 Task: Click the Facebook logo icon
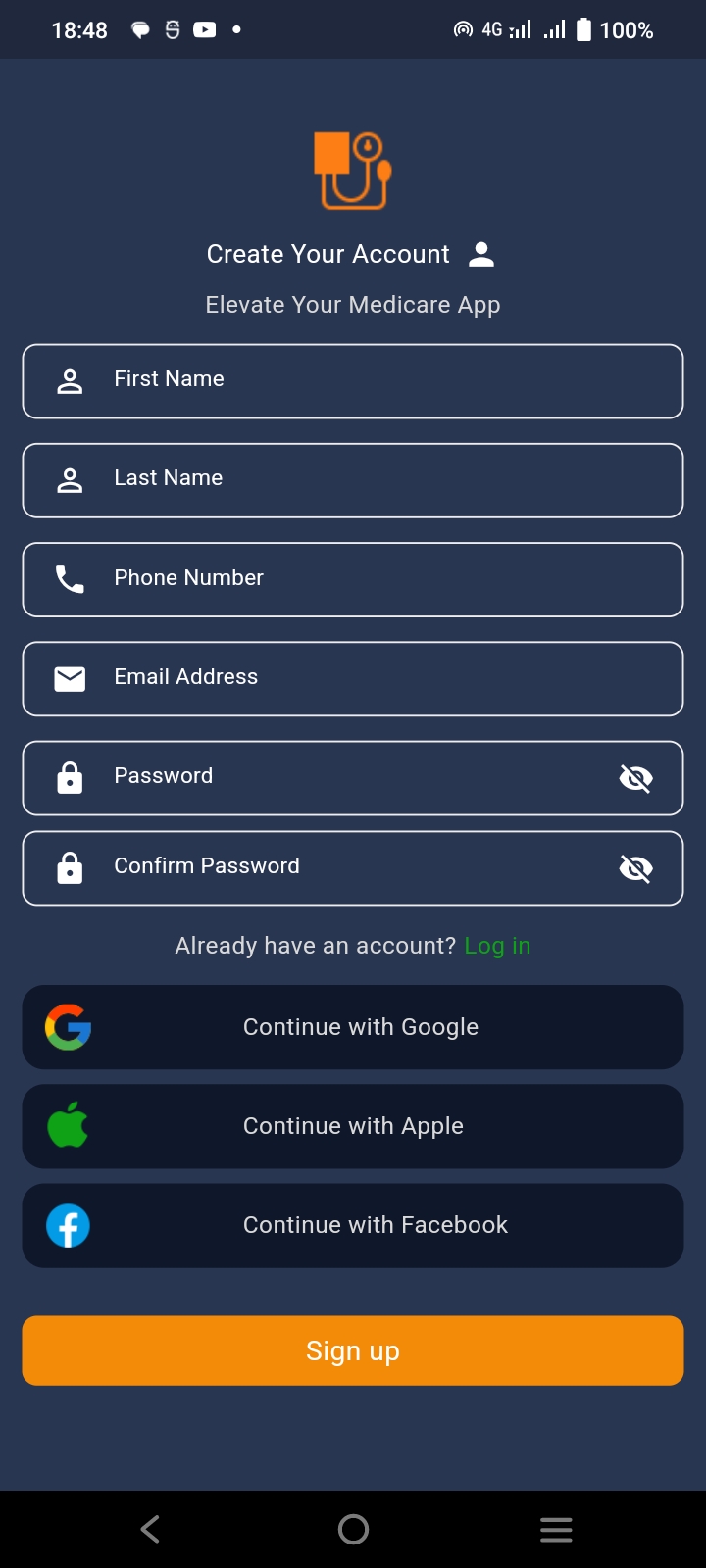click(67, 1225)
